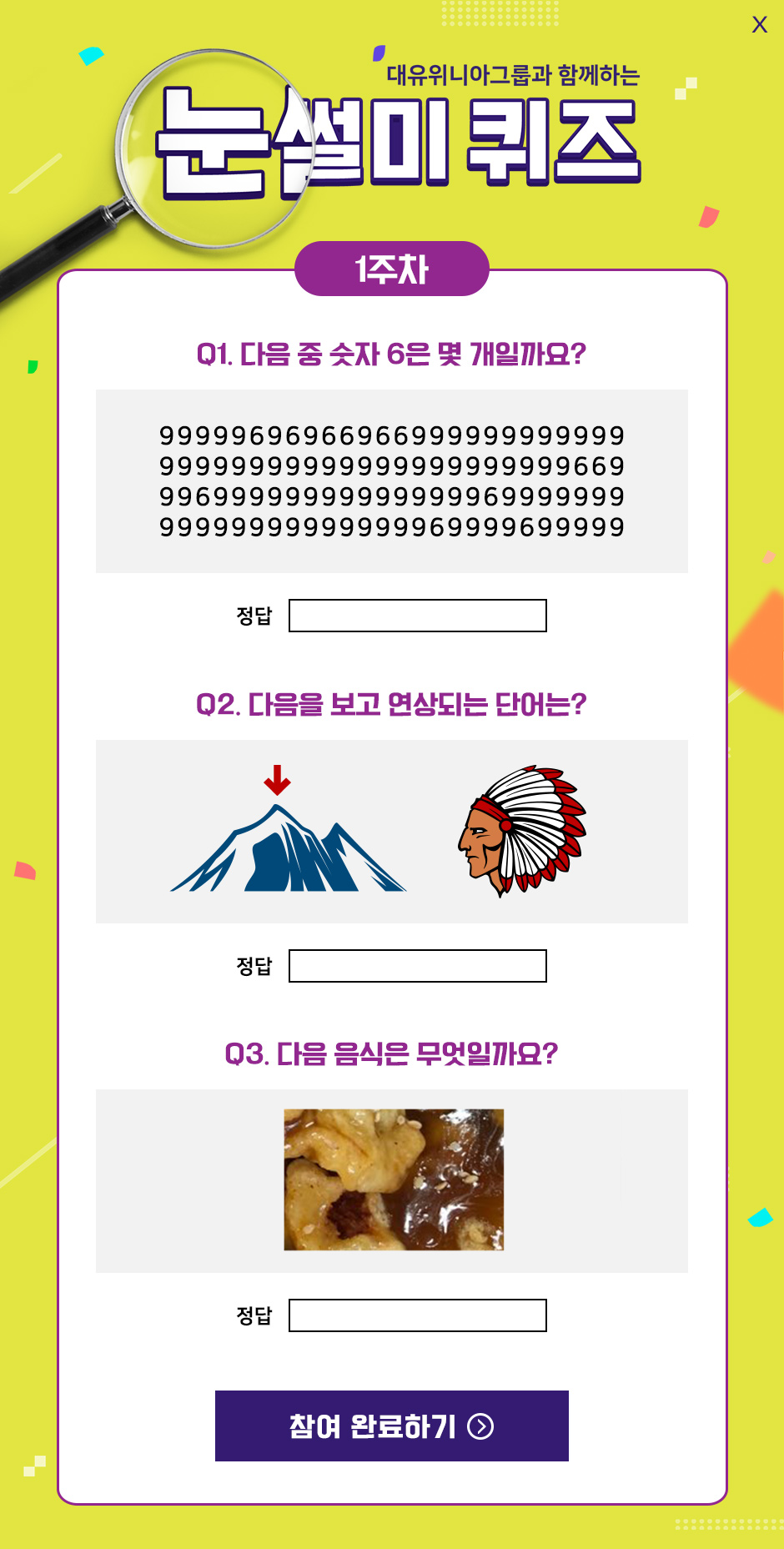Tap the Q2 answer field
The width and height of the screenshot is (784, 1549).
(417, 966)
